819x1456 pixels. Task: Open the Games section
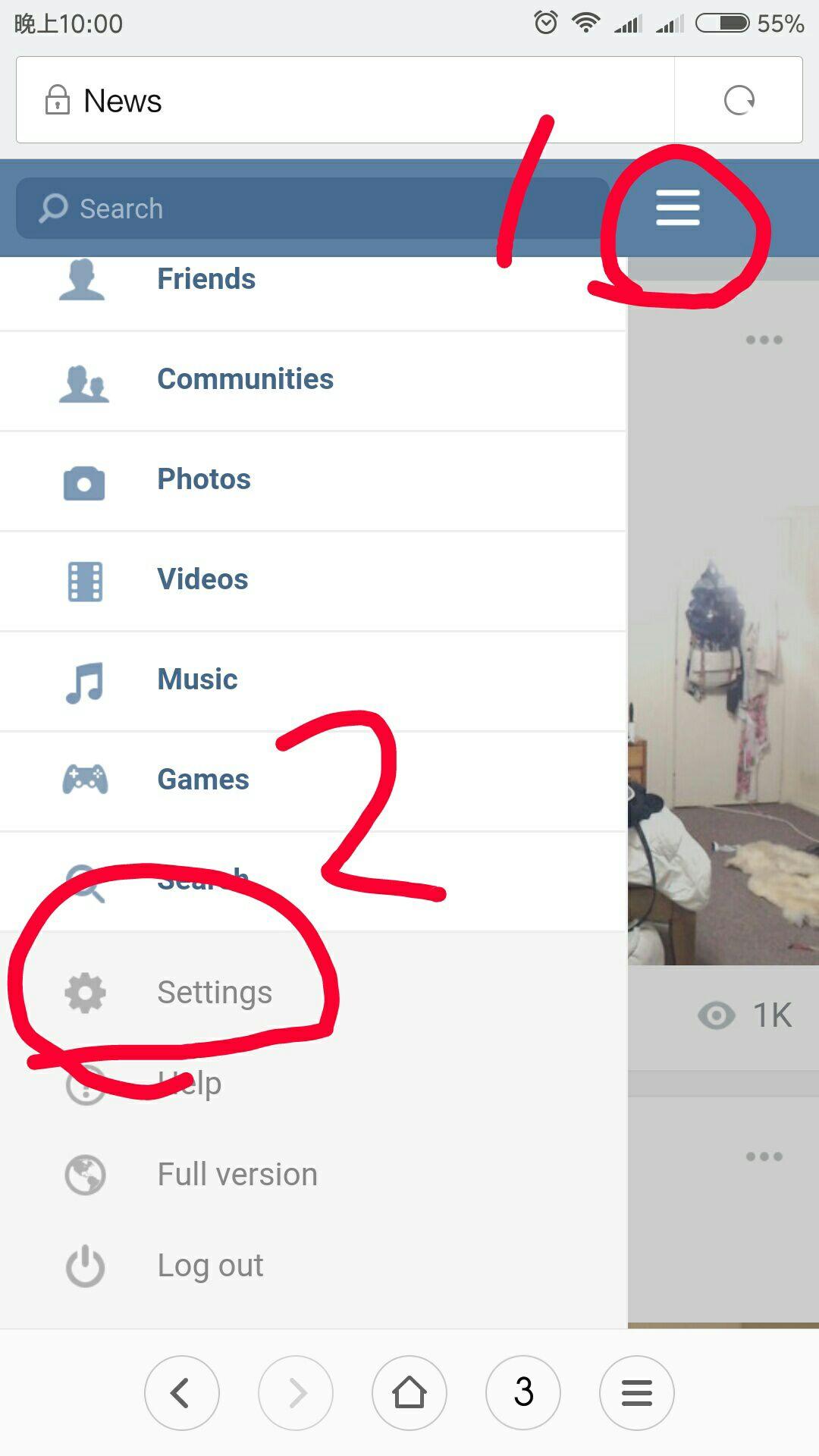[202, 780]
